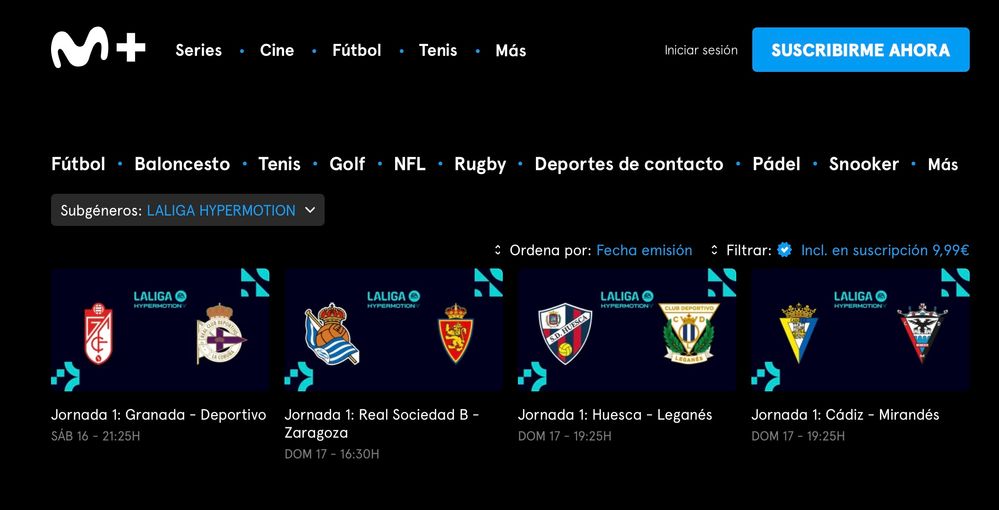Expand the Subgéneros LALIGA HYPERMOTION dropdown
This screenshot has height=510, width=999.
[x=188, y=210]
